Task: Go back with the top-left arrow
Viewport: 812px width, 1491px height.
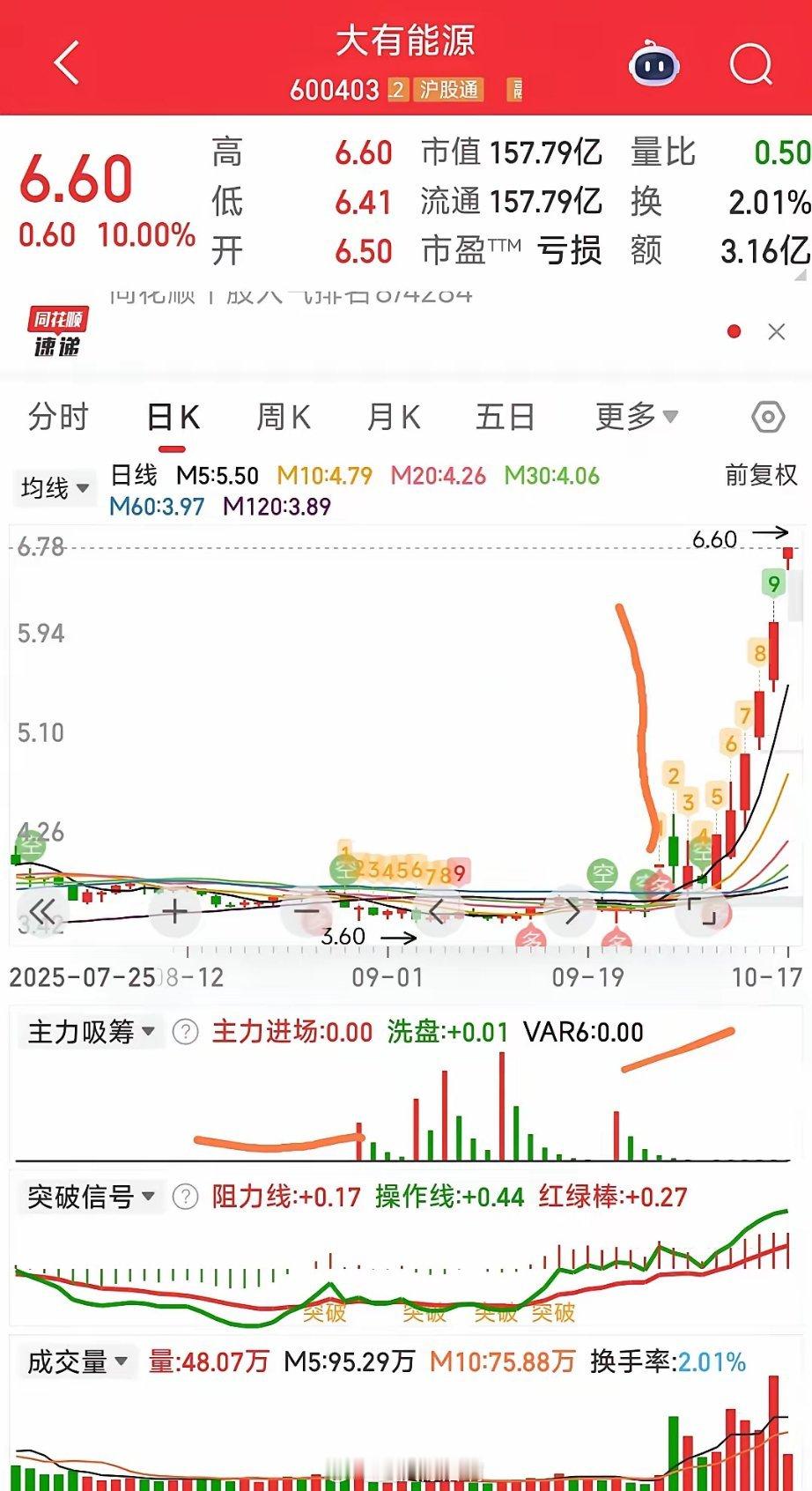Action: tap(67, 63)
